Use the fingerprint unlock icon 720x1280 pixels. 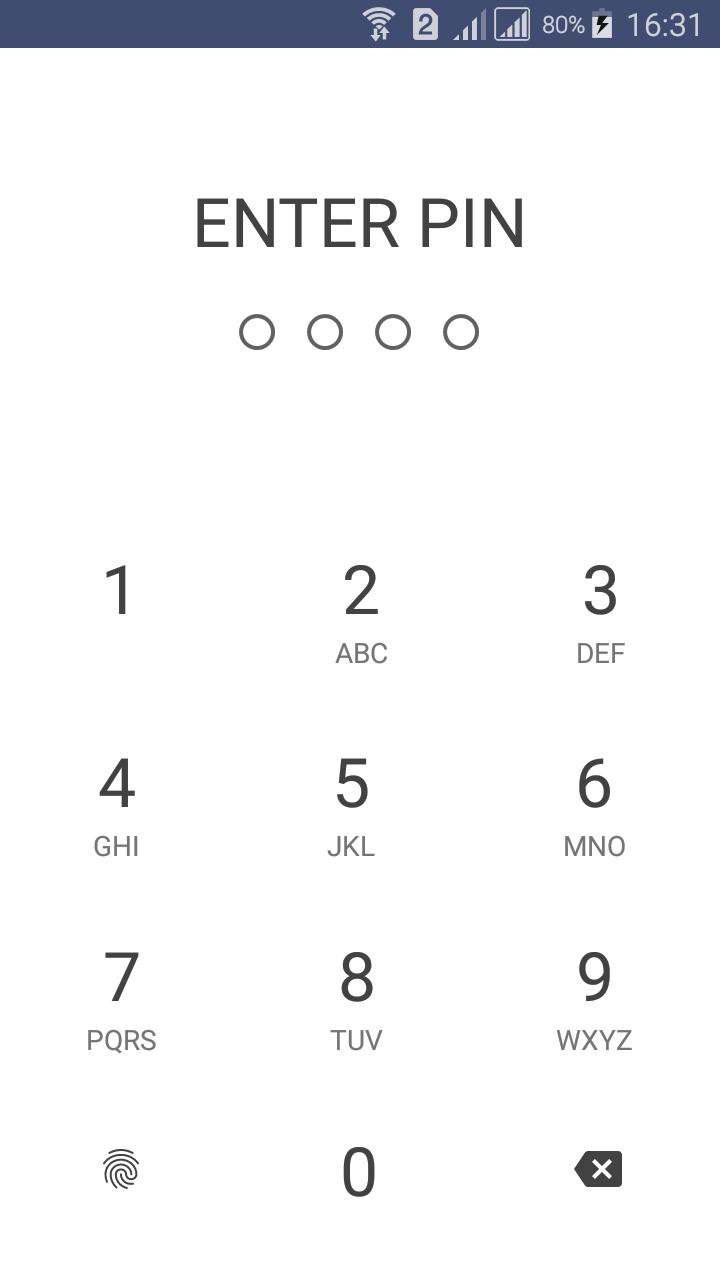121,1169
